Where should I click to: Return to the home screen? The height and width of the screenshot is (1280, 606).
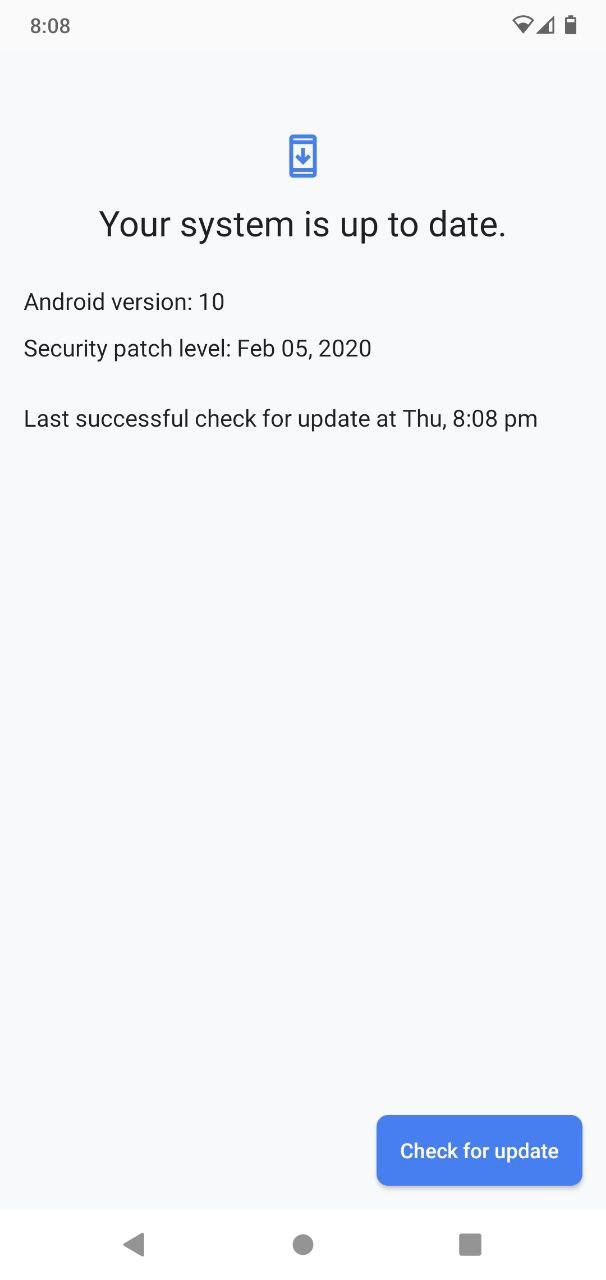pyautogui.click(x=303, y=1244)
